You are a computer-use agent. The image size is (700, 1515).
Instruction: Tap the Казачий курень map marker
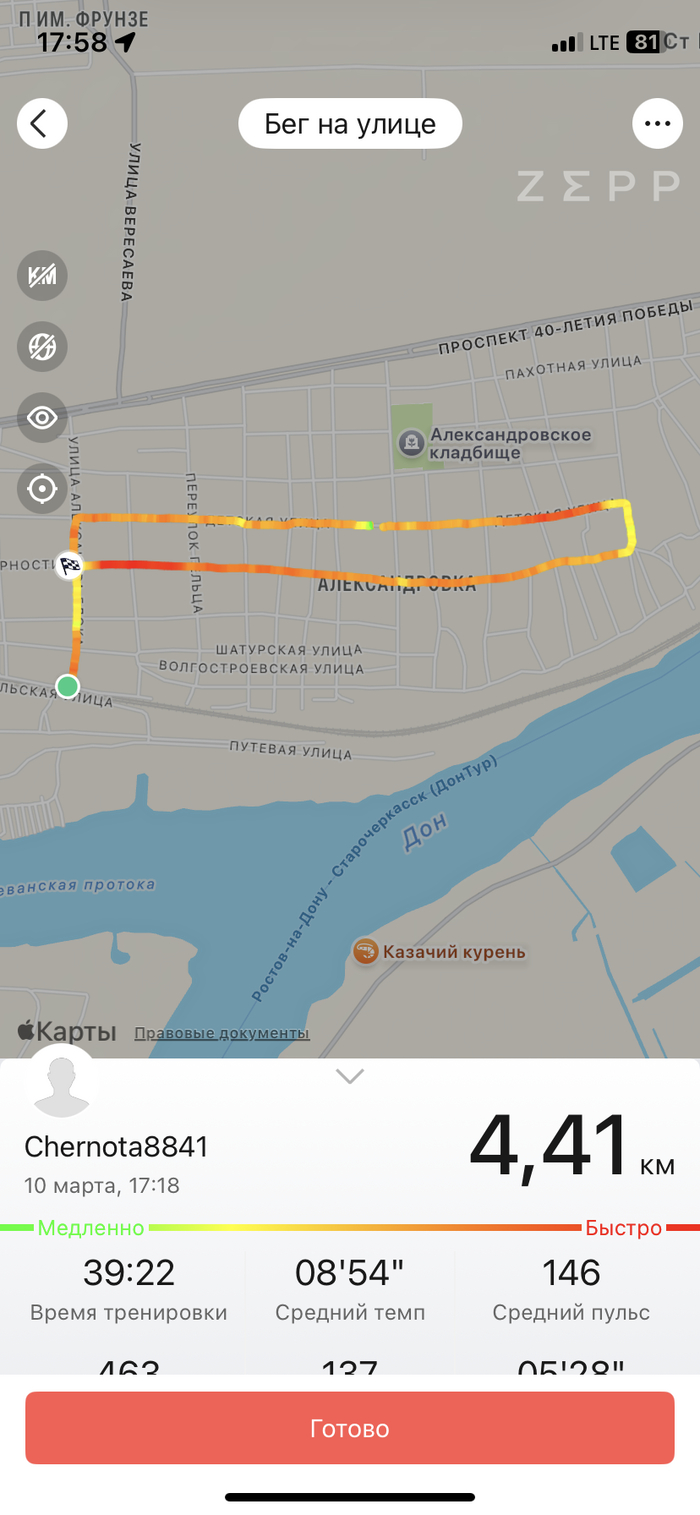pyautogui.click(x=367, y=951)
